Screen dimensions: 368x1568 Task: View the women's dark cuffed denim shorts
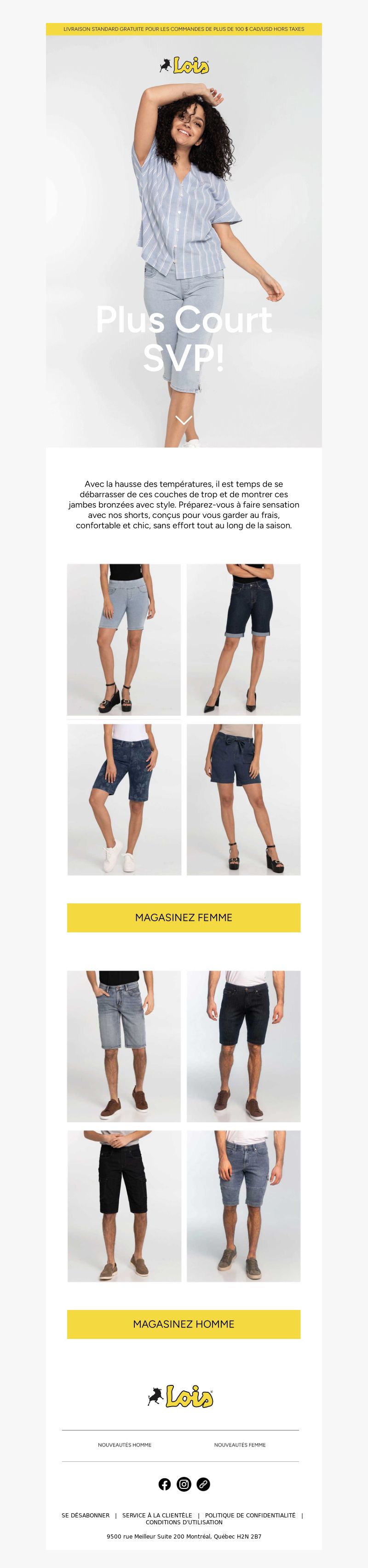click(x=243, y=639)
